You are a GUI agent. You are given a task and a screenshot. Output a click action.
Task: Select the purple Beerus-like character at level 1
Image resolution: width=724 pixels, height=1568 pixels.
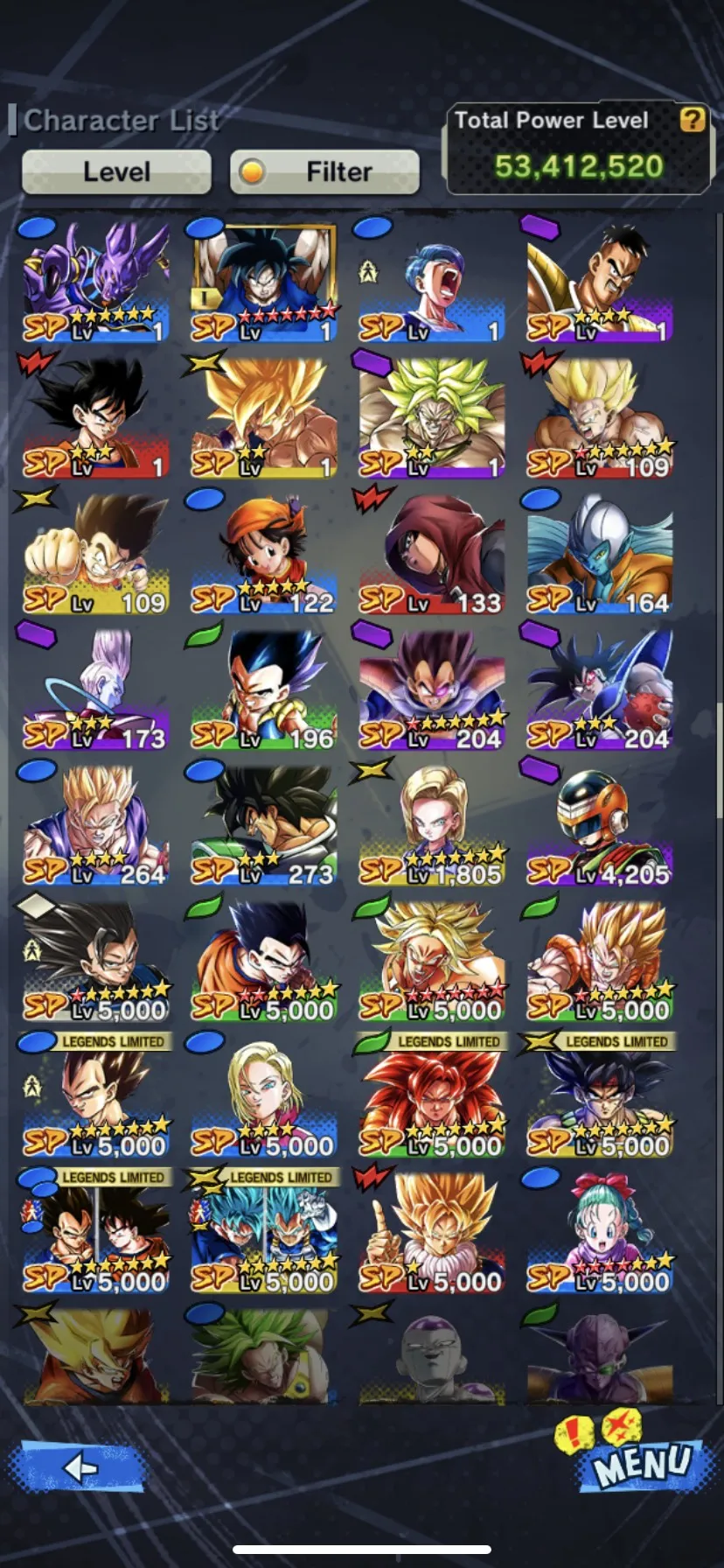point(95,281)
